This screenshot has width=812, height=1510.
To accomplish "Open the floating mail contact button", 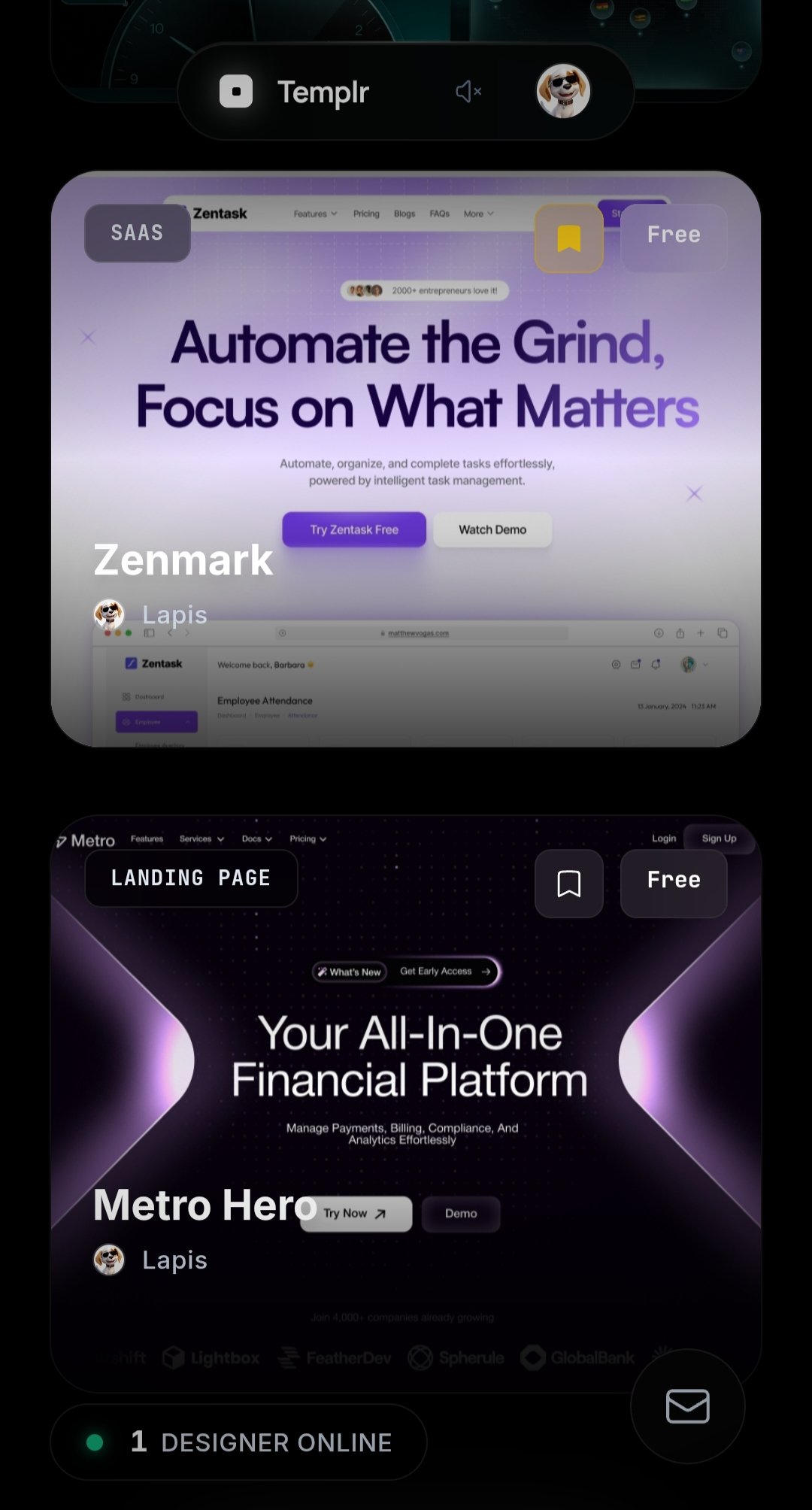I will (687, 1406).
